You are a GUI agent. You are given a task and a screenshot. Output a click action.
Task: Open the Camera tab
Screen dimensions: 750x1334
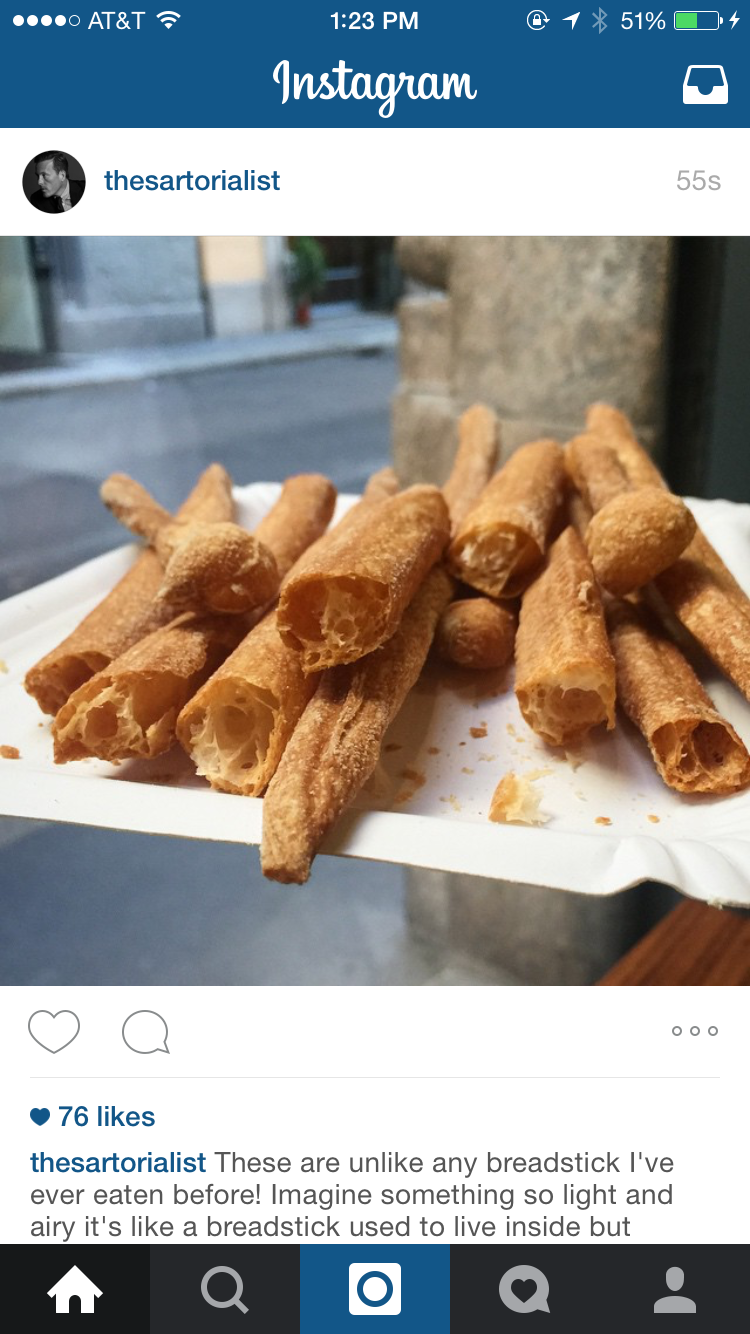[375, 1289]
